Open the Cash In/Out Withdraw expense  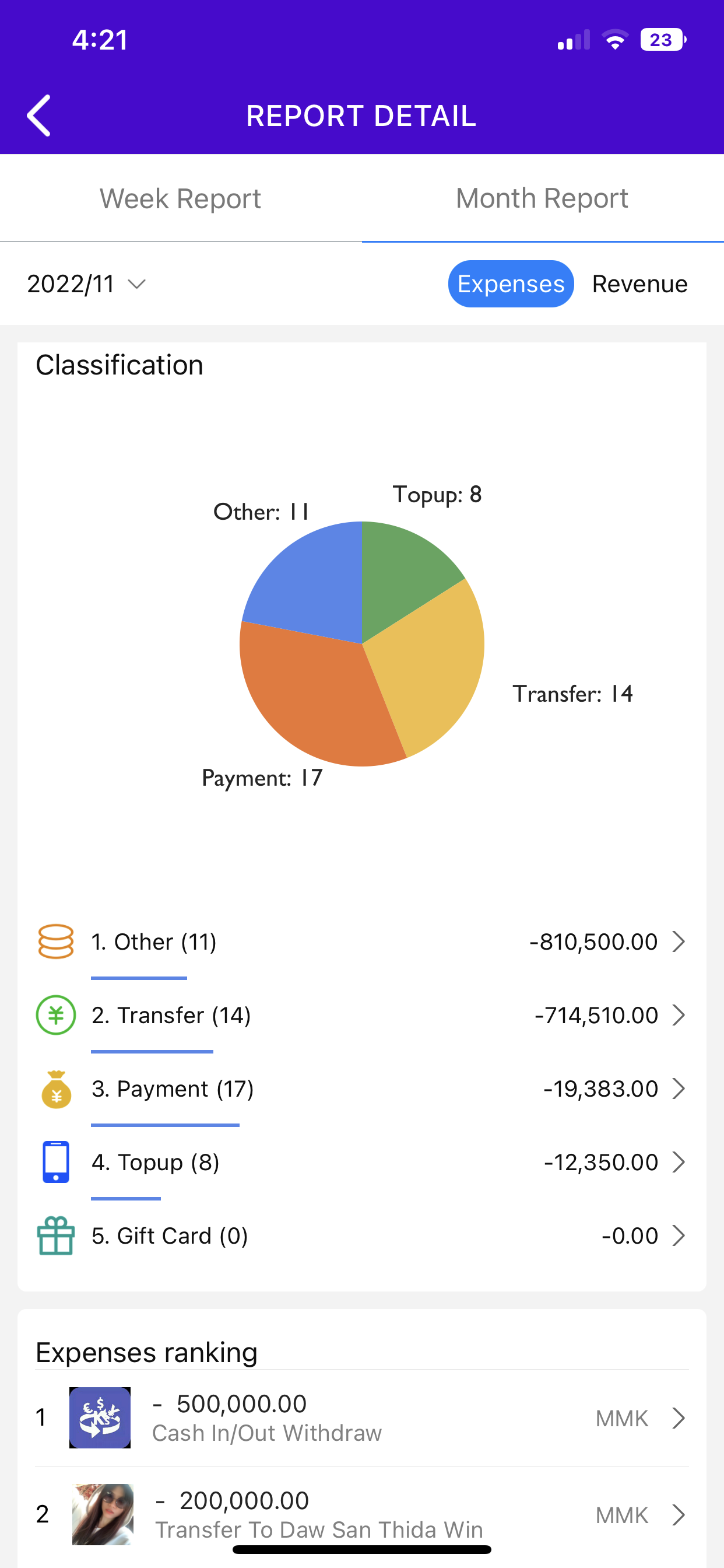[x=362, y=1417]
